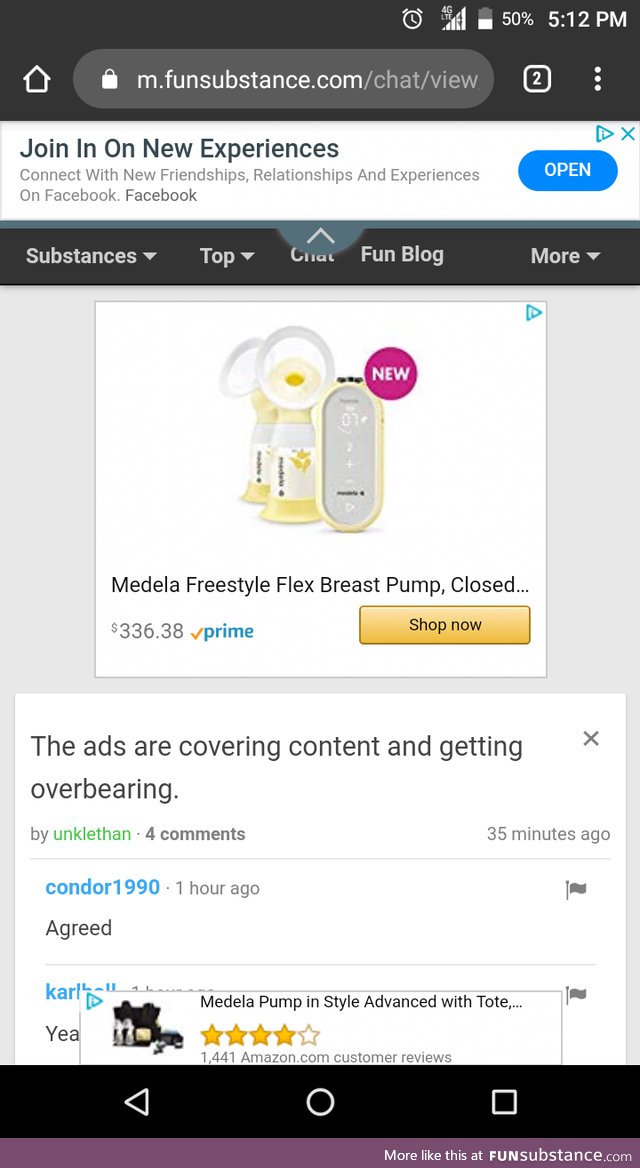
Task: Open the recent apps overview
Action: 504,1102
